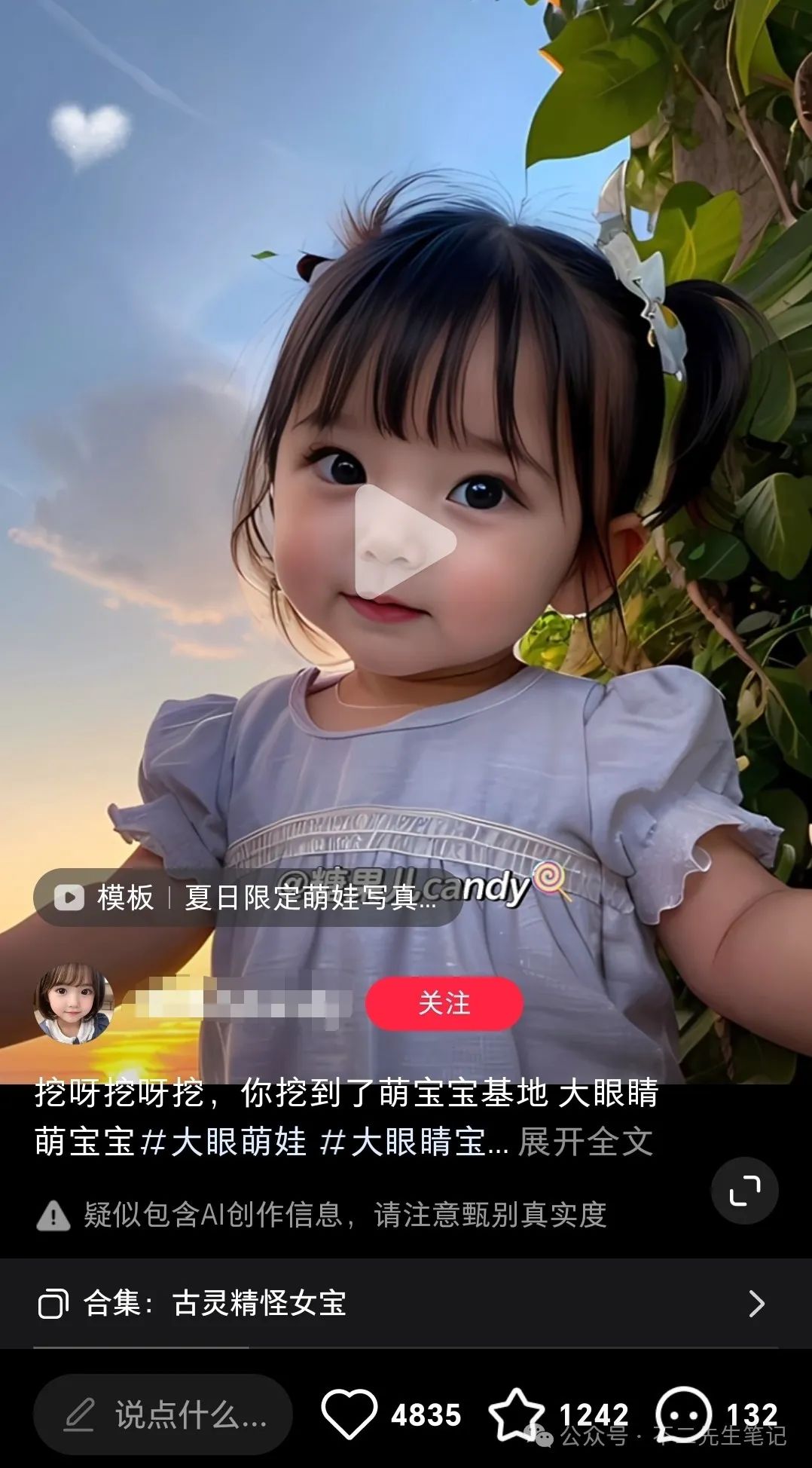
Task: Favorite the video with star icon
Action: 517,1414
